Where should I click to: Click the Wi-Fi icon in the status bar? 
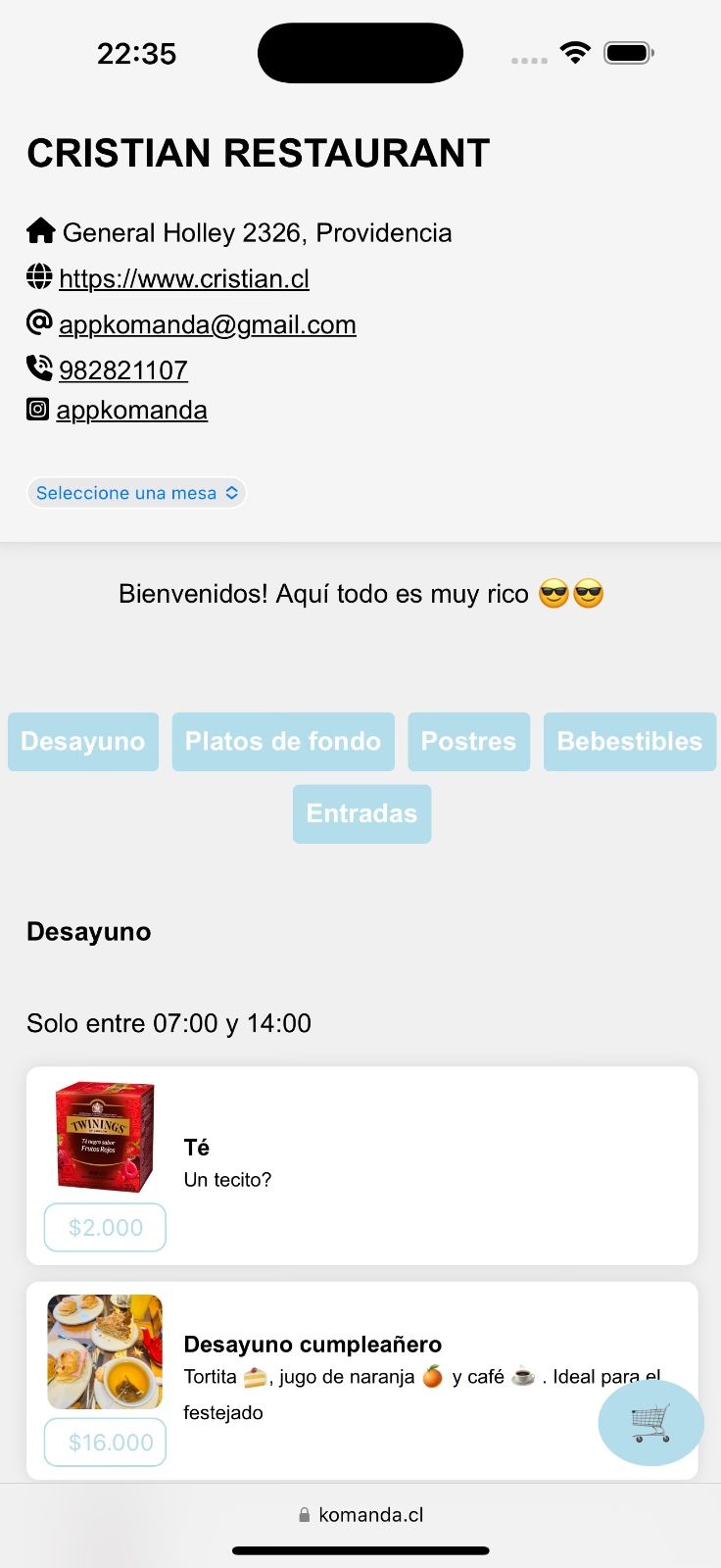[576, 53]
